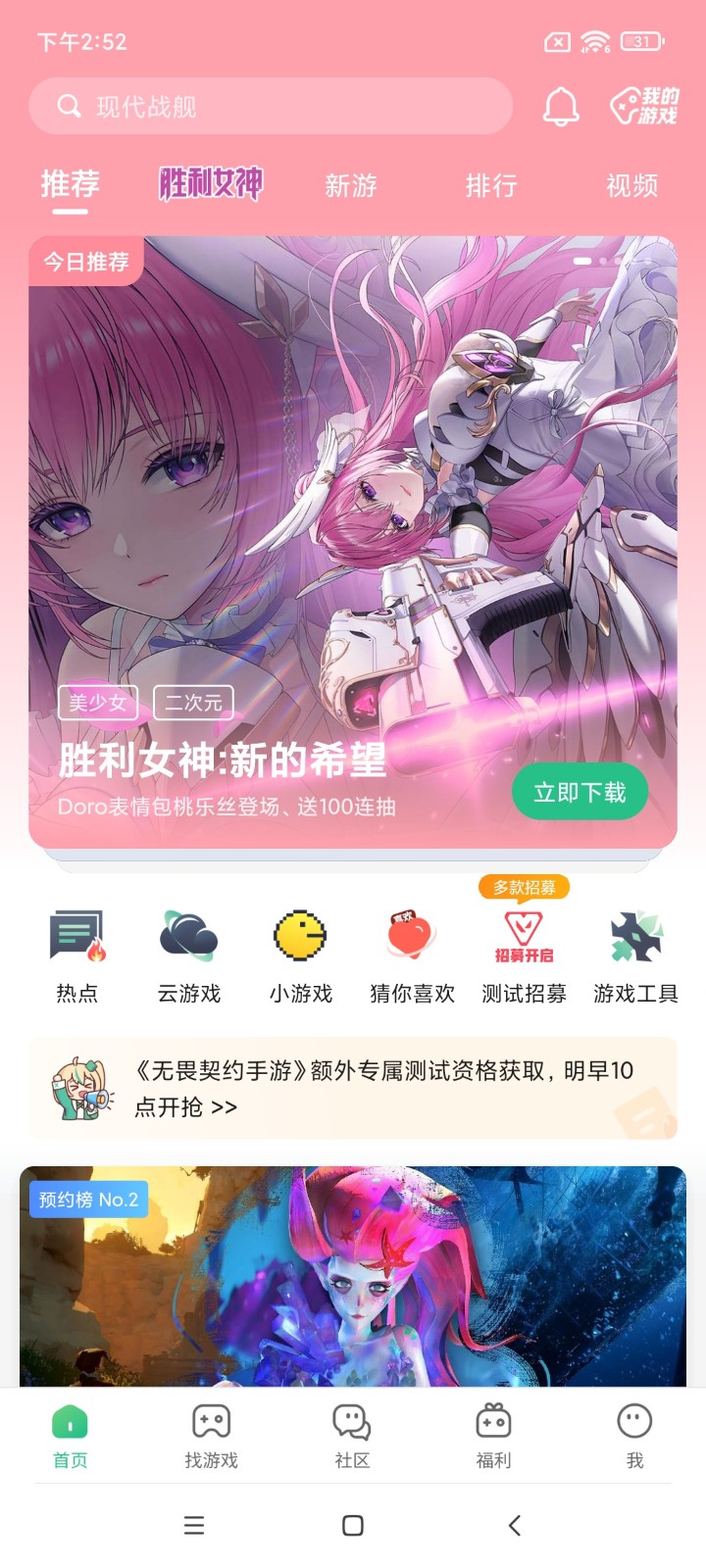Switch to the 排行 tab
The width and height of the screenshot is (706, 1568).
[491, 185]
